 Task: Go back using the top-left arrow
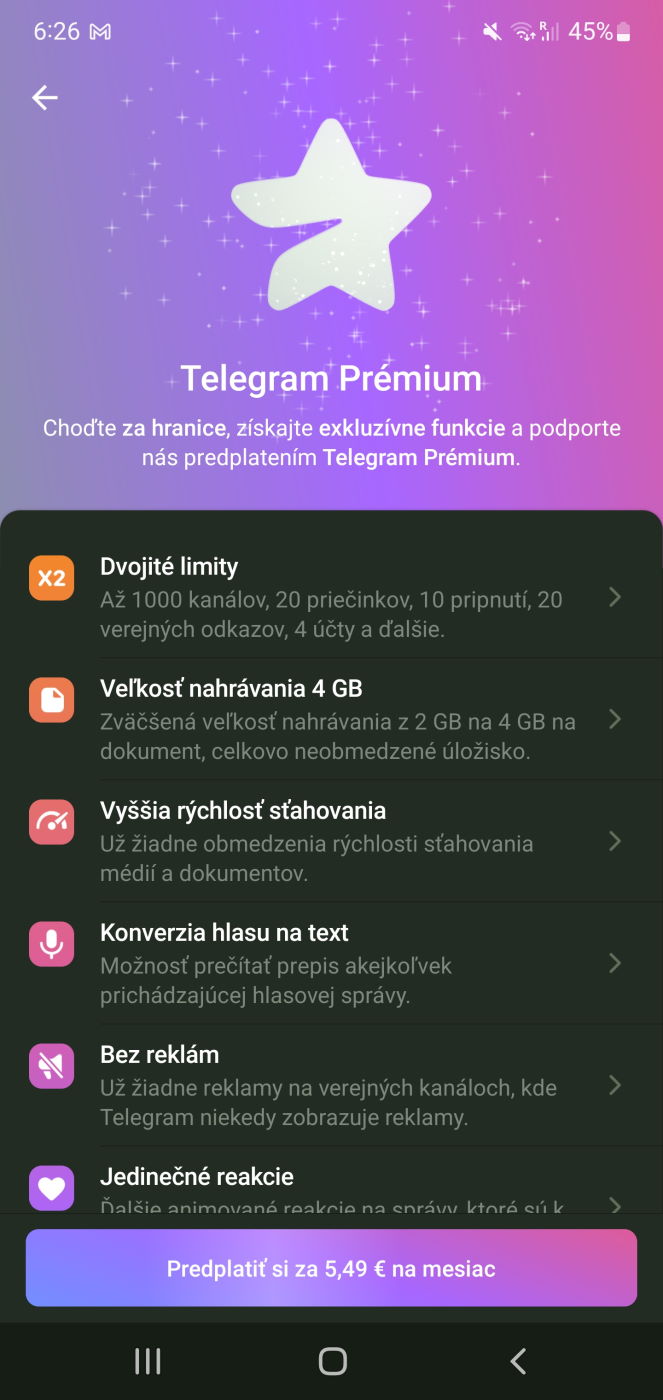pyautogui.click(x=45, y=97)
